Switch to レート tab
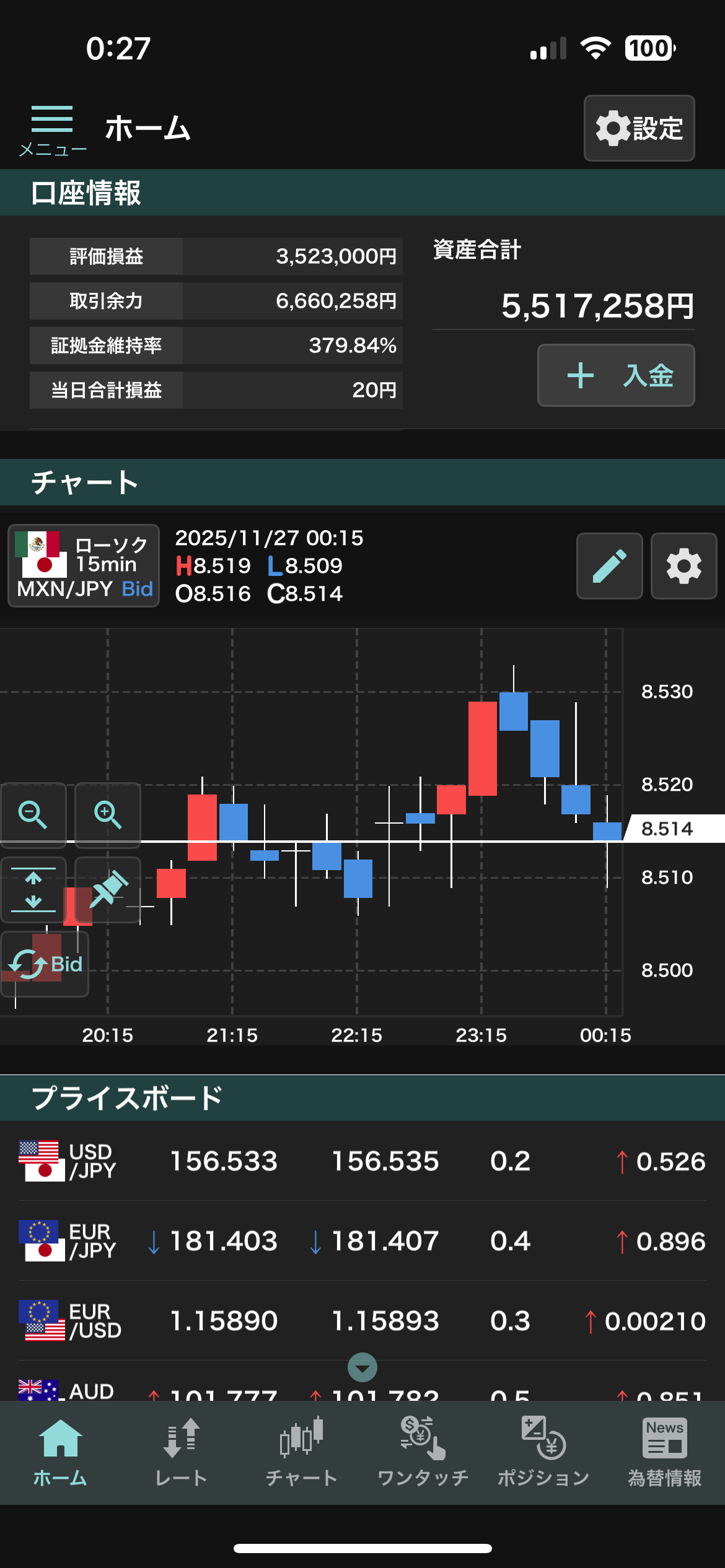The image size is (725, 1568). [x=181, y=1452]
